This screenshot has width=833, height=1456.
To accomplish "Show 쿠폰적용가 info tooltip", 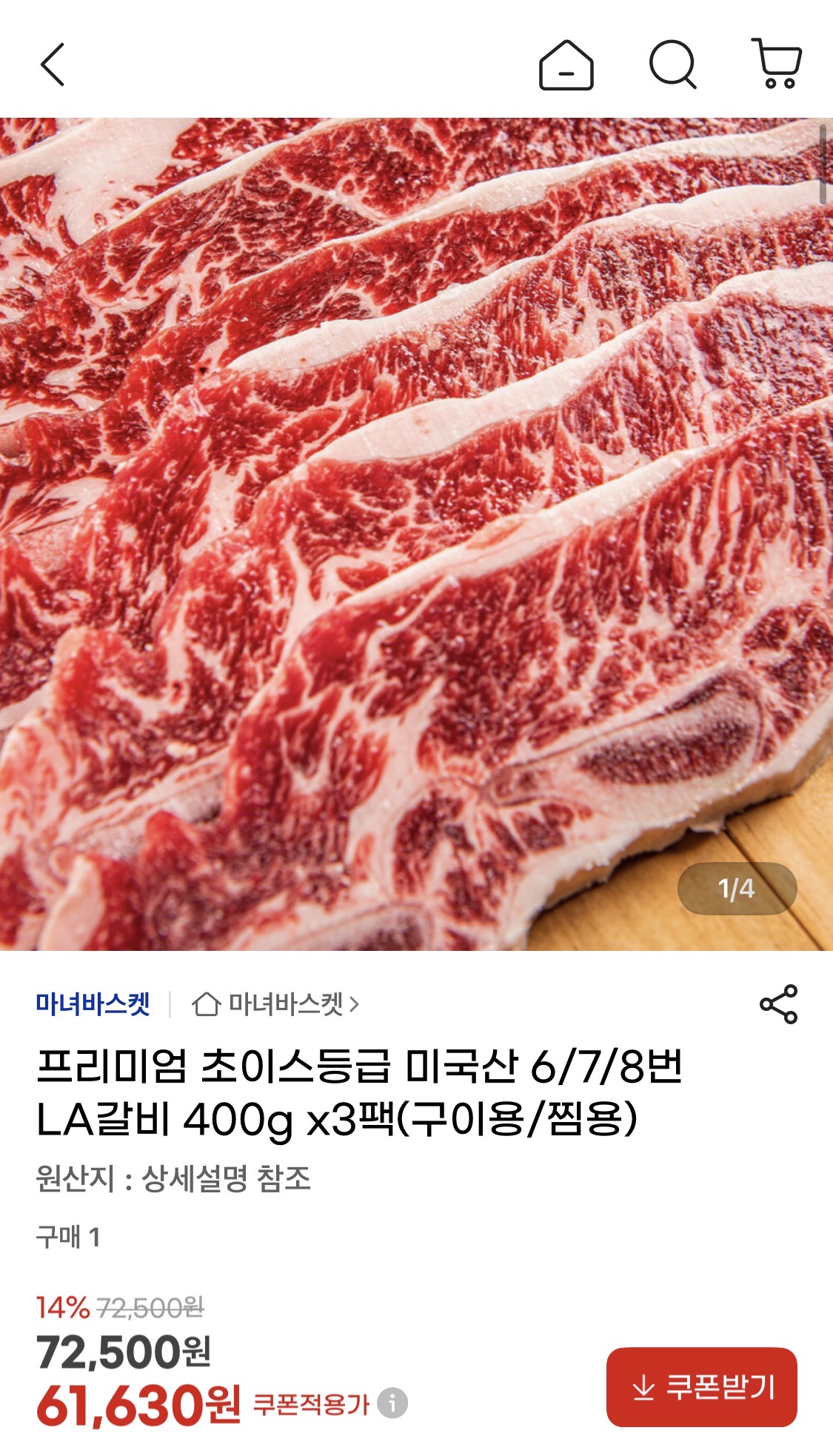I will pos(392,1403).
